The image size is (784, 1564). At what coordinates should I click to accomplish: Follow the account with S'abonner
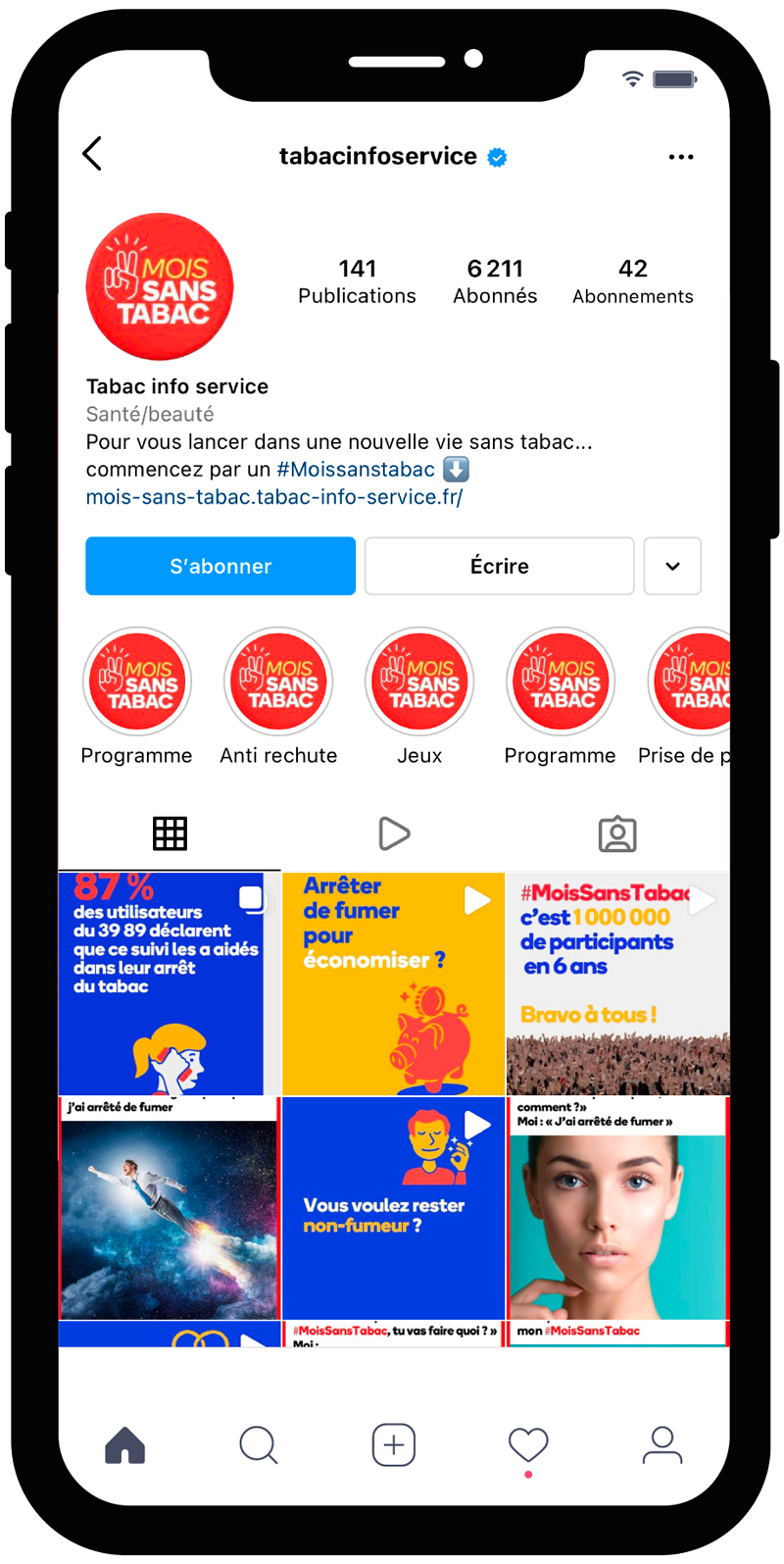(220, 566)
